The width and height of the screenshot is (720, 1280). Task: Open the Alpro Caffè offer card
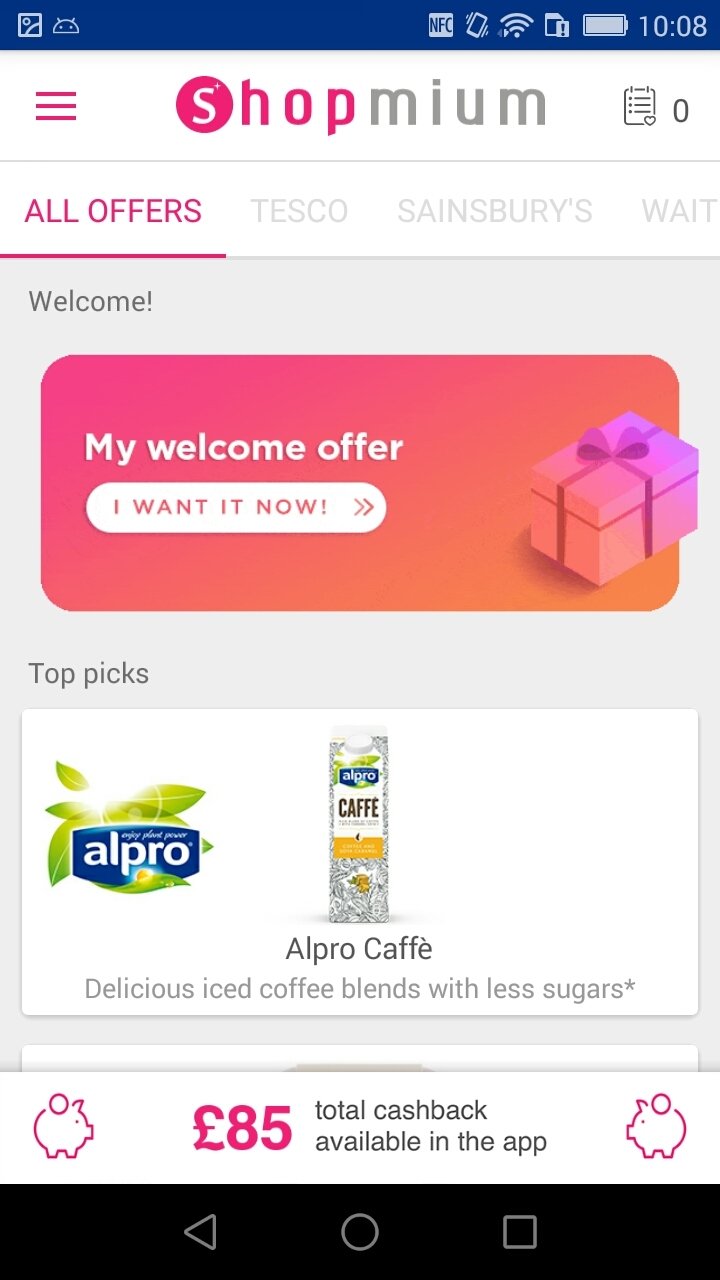click(x=360, y=862)
